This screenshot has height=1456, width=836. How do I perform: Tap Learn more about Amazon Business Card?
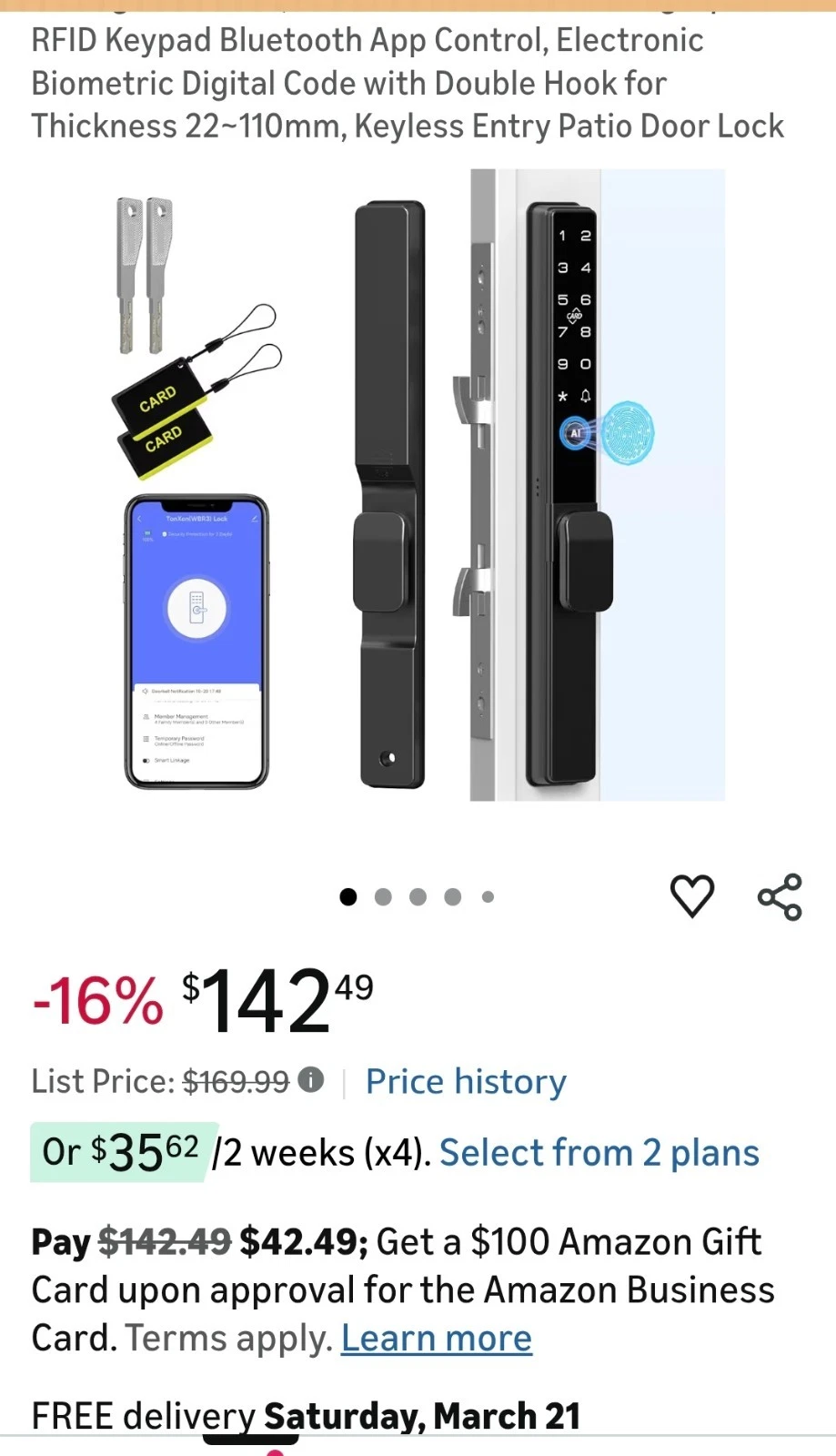[x=436, y=1339]
